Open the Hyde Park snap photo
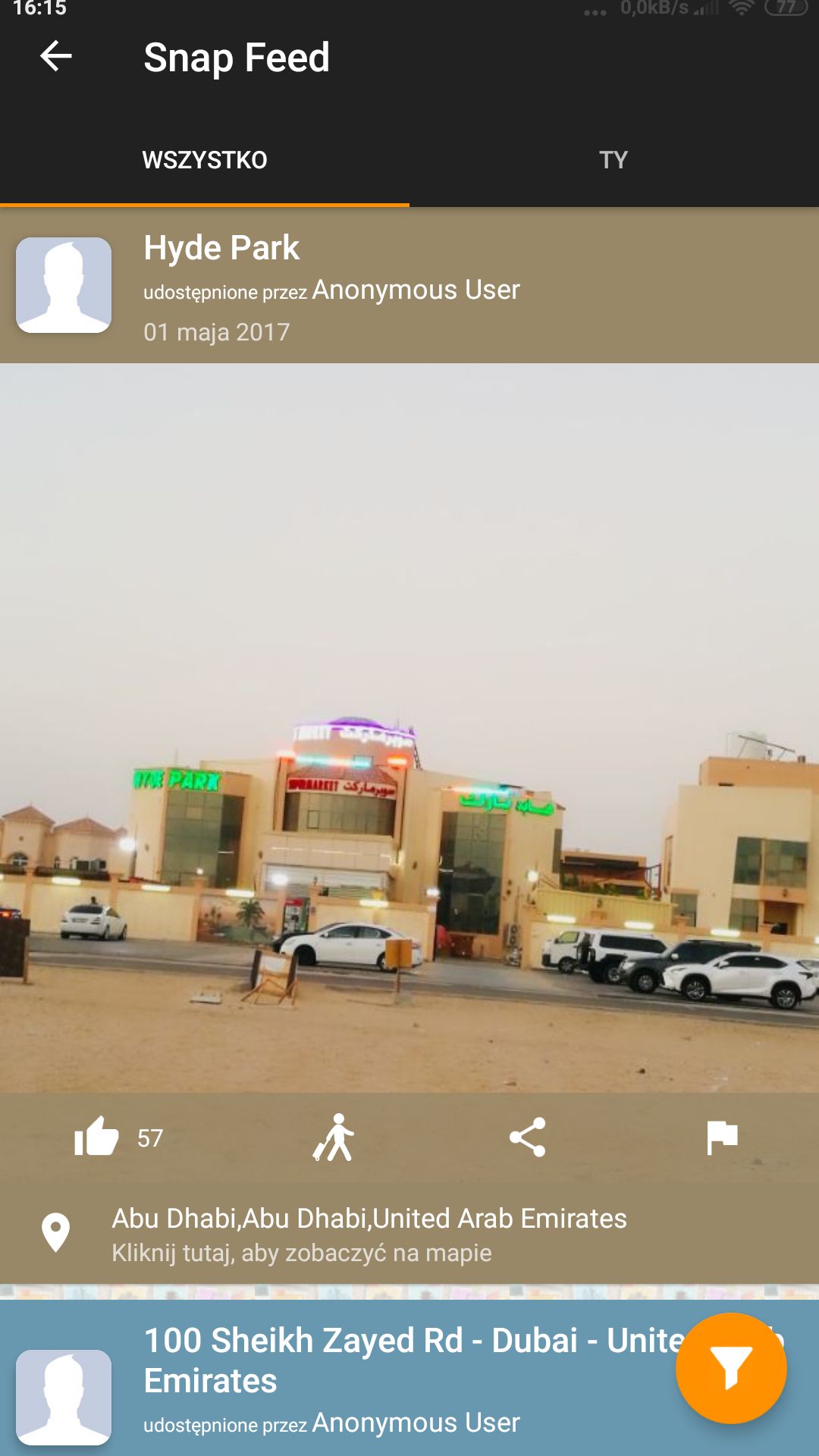This screenshot has height=1456, width=819. pos(409,728)
